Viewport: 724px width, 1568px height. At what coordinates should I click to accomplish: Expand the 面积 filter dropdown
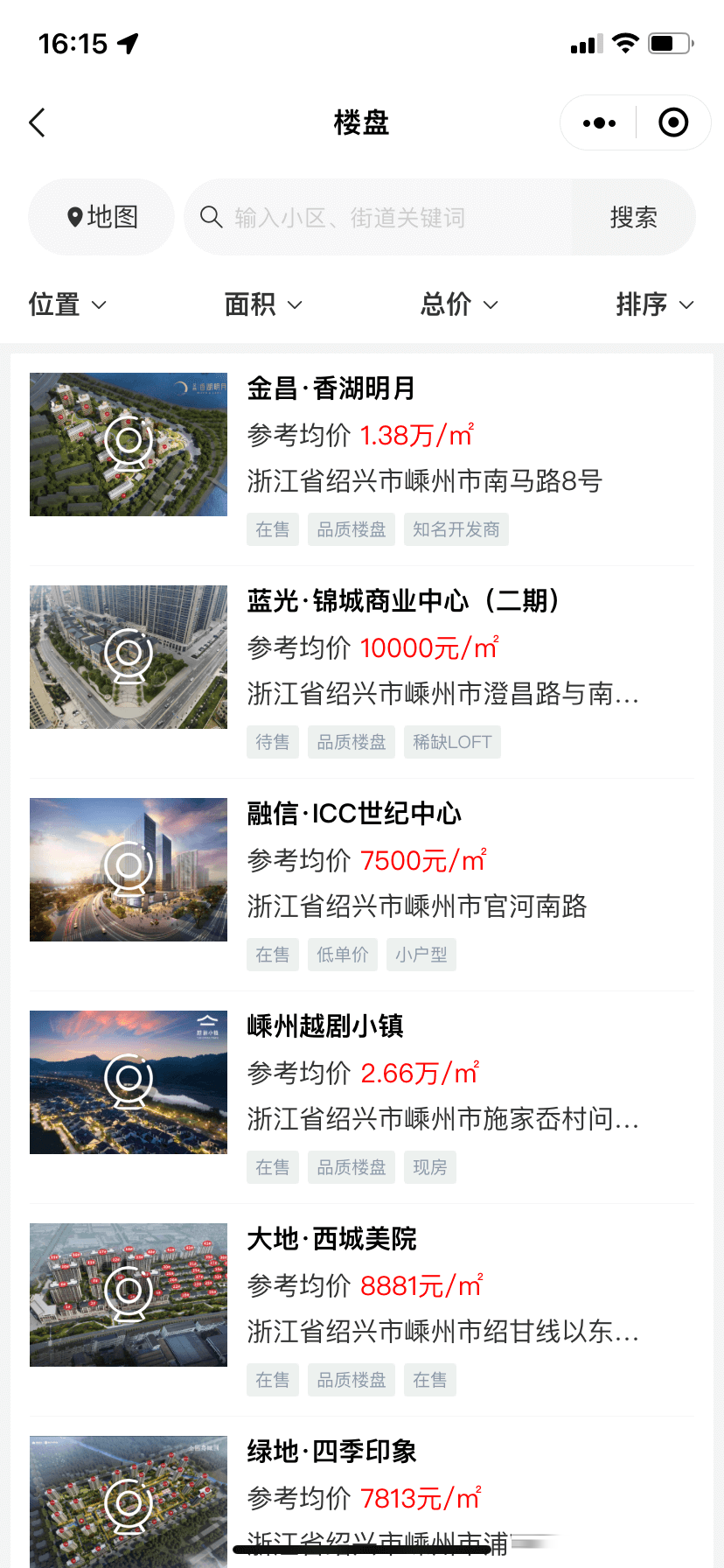pos(263,304)
